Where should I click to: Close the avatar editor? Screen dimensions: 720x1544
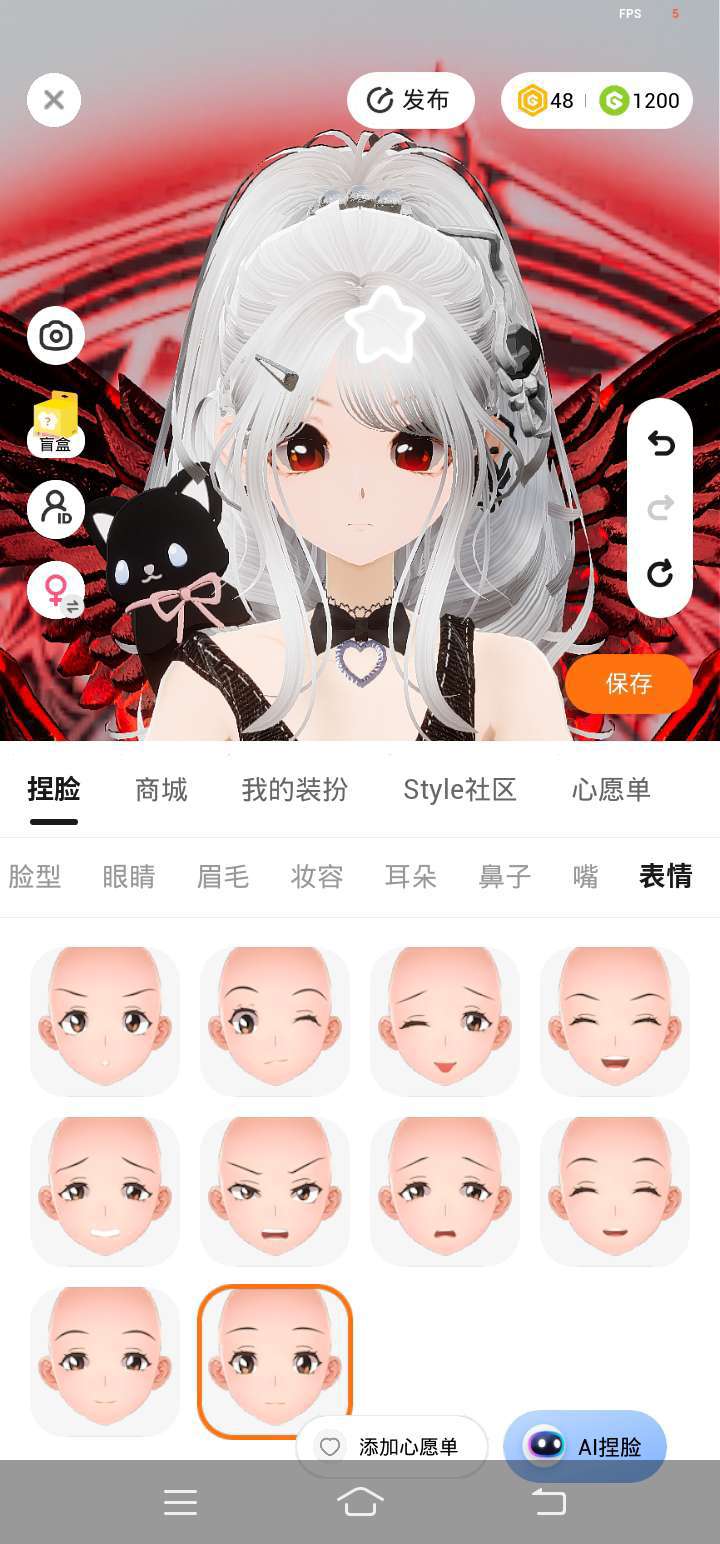(x=54, y=100)
